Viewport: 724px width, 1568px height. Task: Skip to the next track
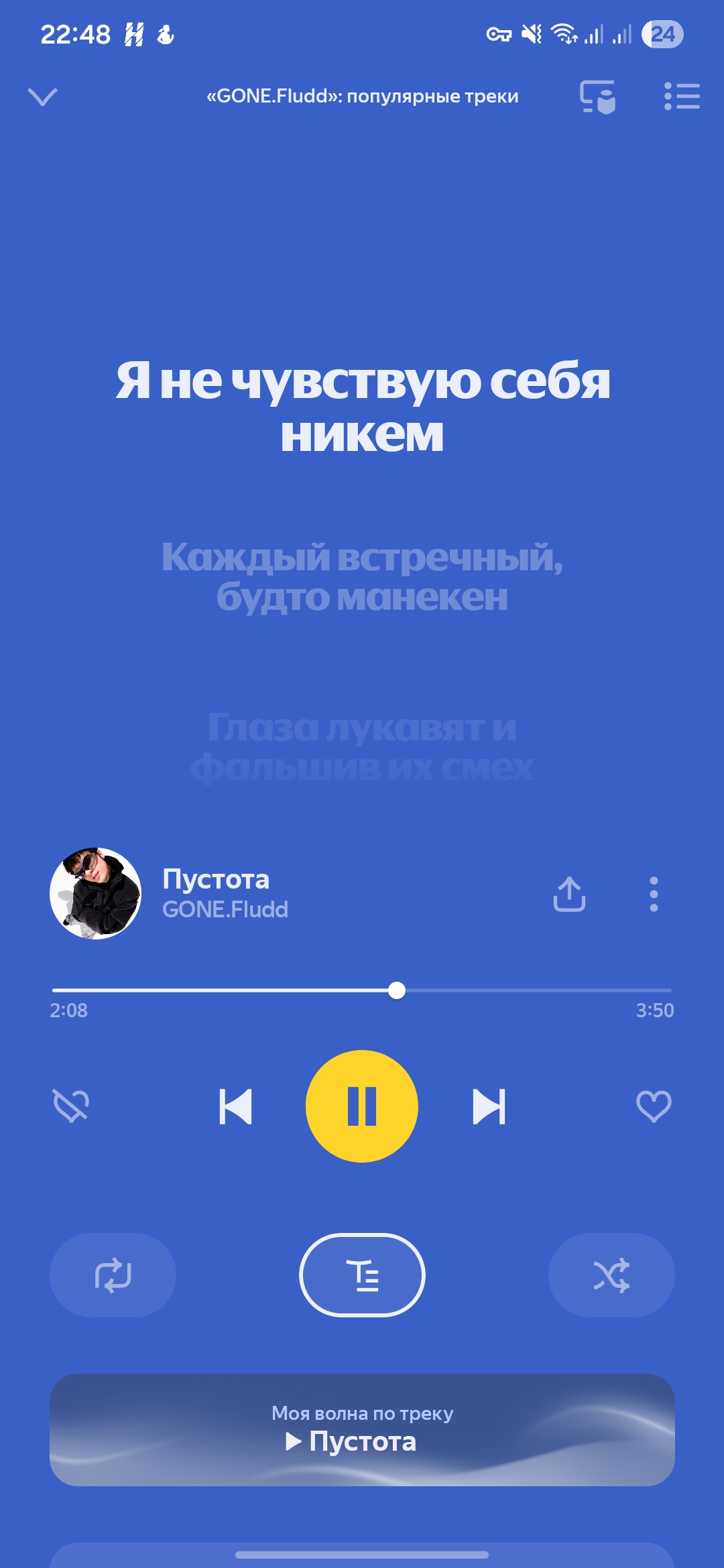pyautogui.click(x=489, y=1106)
